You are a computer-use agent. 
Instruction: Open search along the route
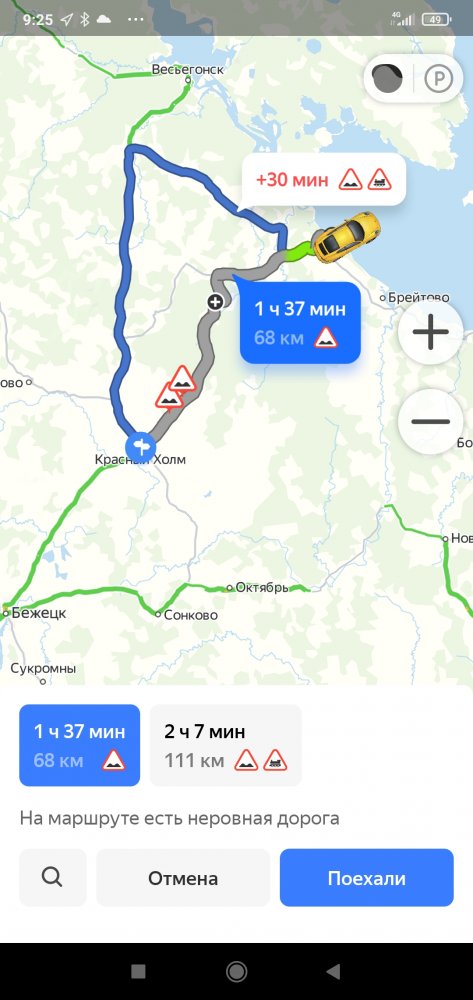tap(52, 878)
